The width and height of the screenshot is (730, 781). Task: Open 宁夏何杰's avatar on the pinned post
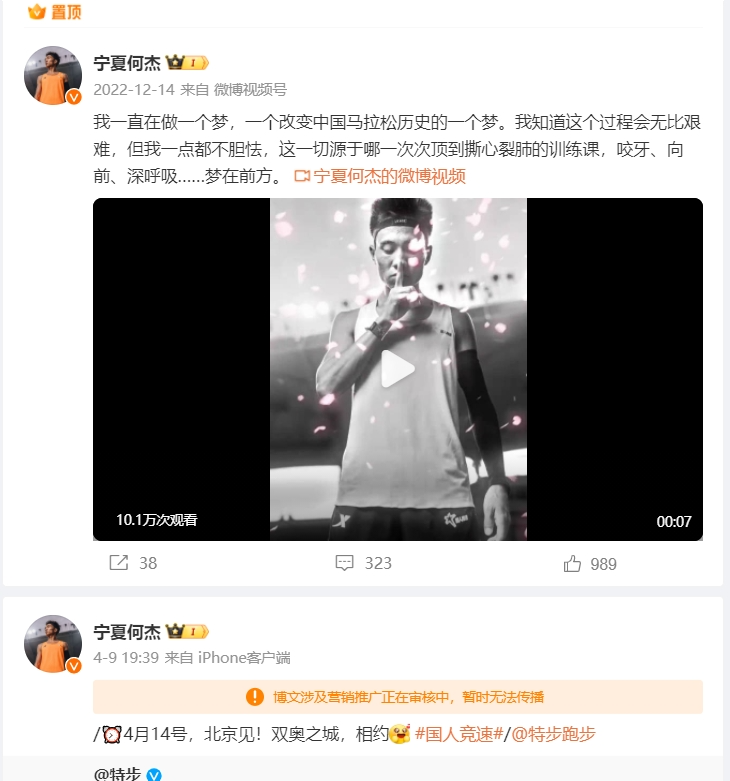(53, 75)
